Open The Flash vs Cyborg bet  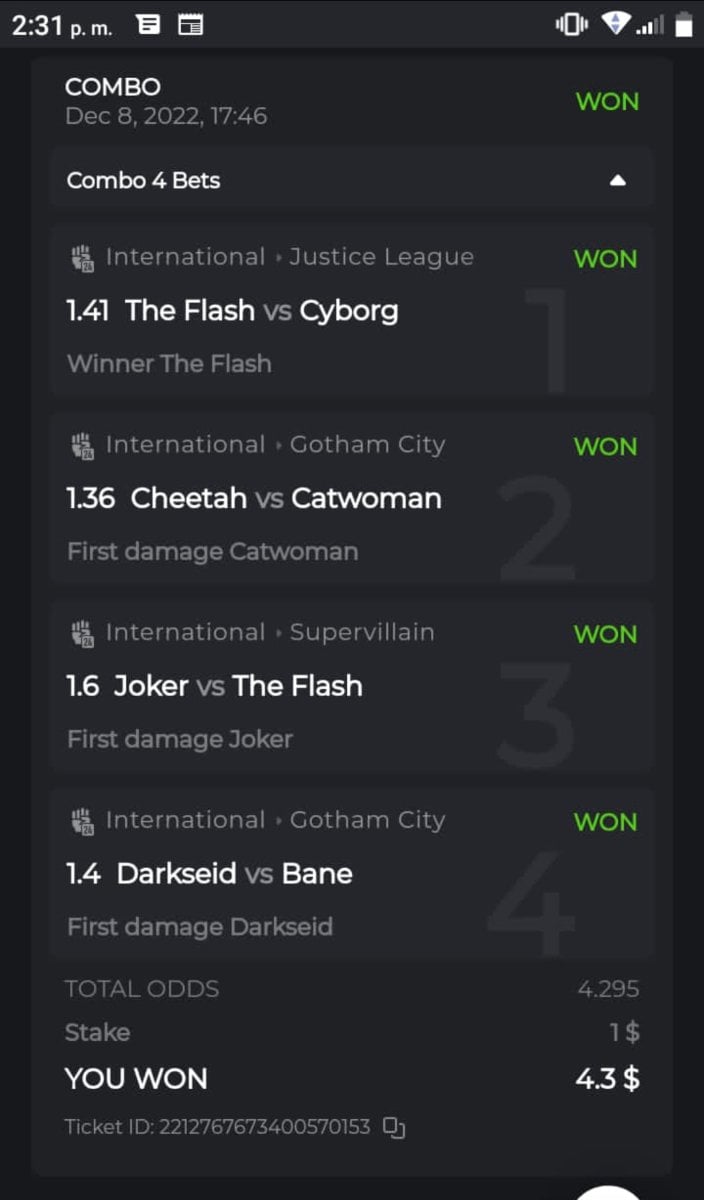click(x=232, y=311)
